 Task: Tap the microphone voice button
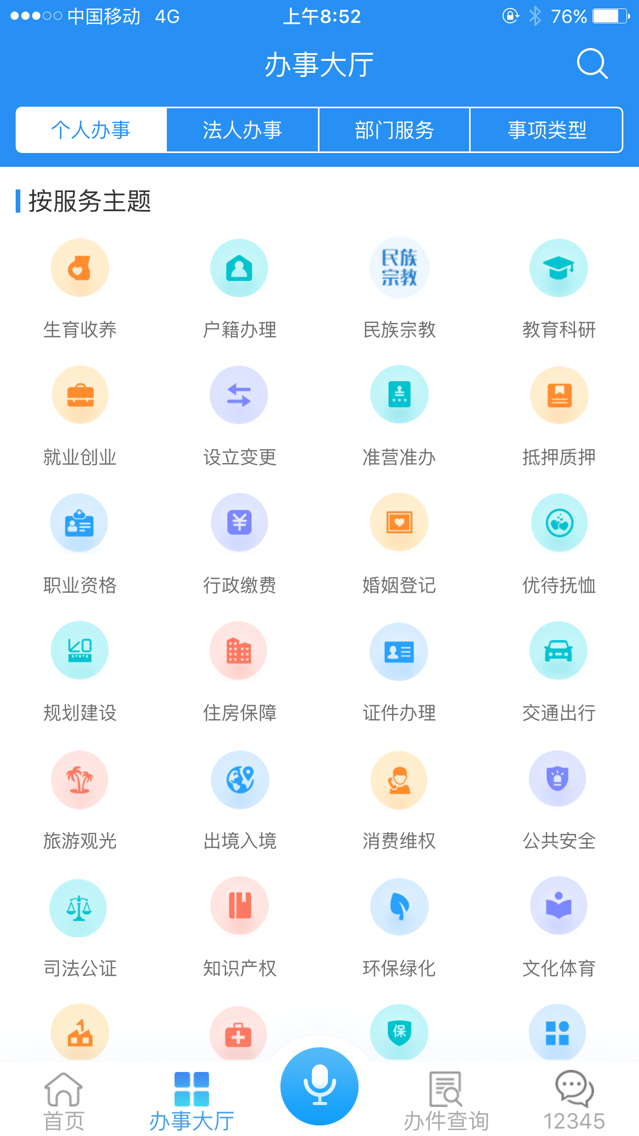click(x=319, y=1086)
